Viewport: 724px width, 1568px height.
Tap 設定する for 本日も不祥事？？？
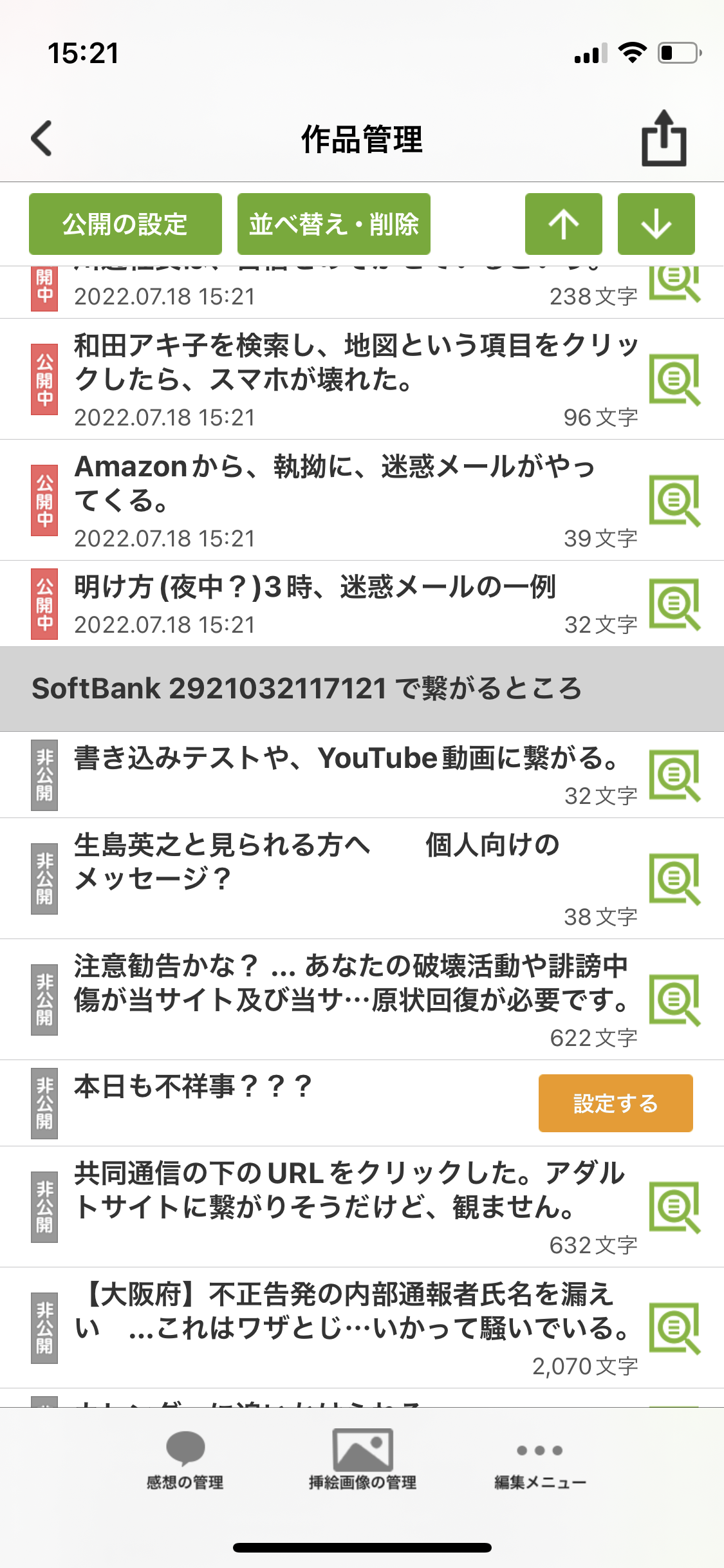(615, 1103)
